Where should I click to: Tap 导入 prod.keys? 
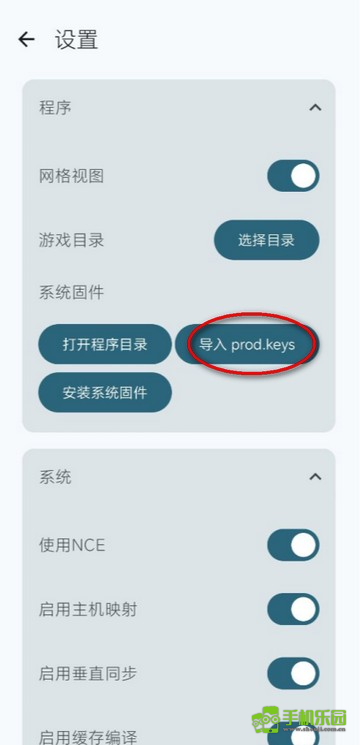pyautogui.click(x=247, y=344)
